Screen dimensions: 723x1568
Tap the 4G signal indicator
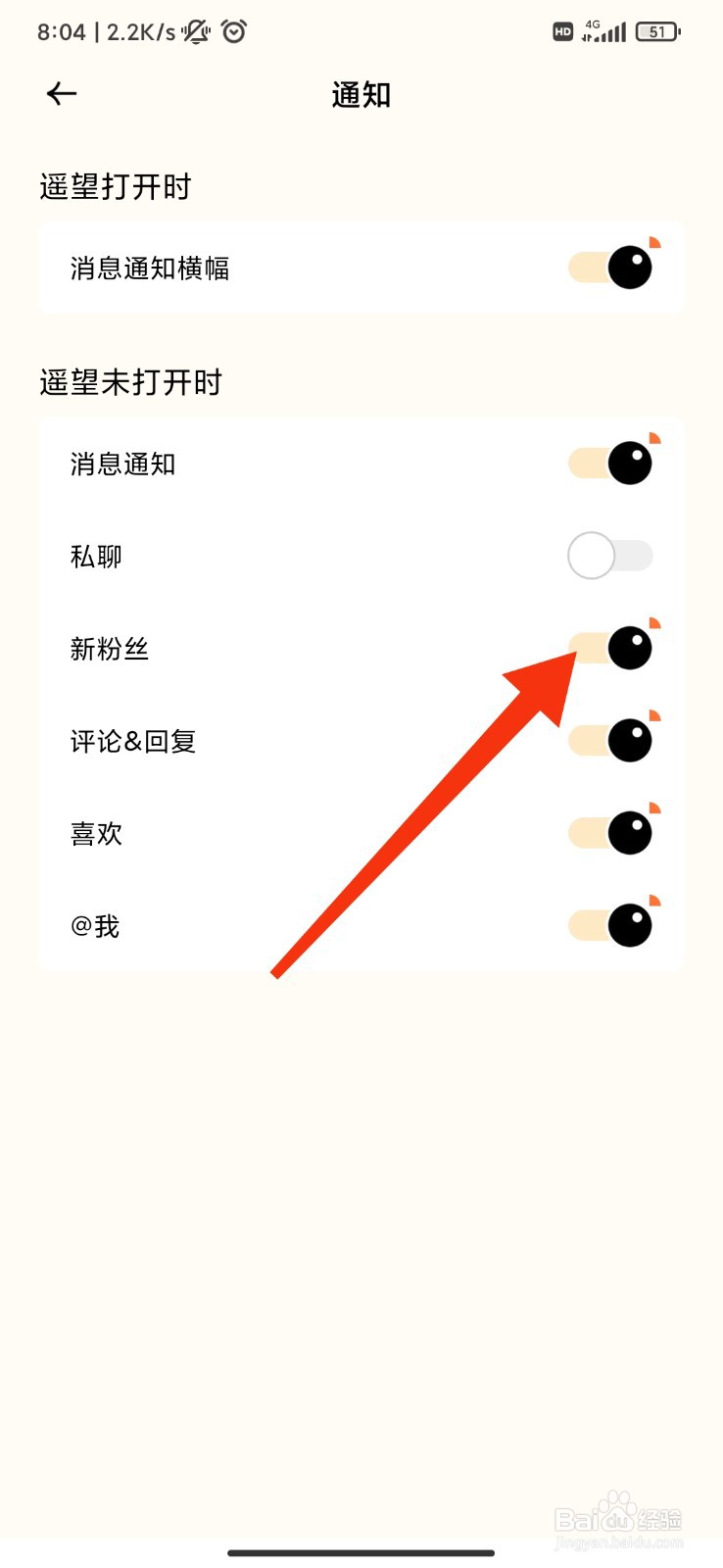603,31
